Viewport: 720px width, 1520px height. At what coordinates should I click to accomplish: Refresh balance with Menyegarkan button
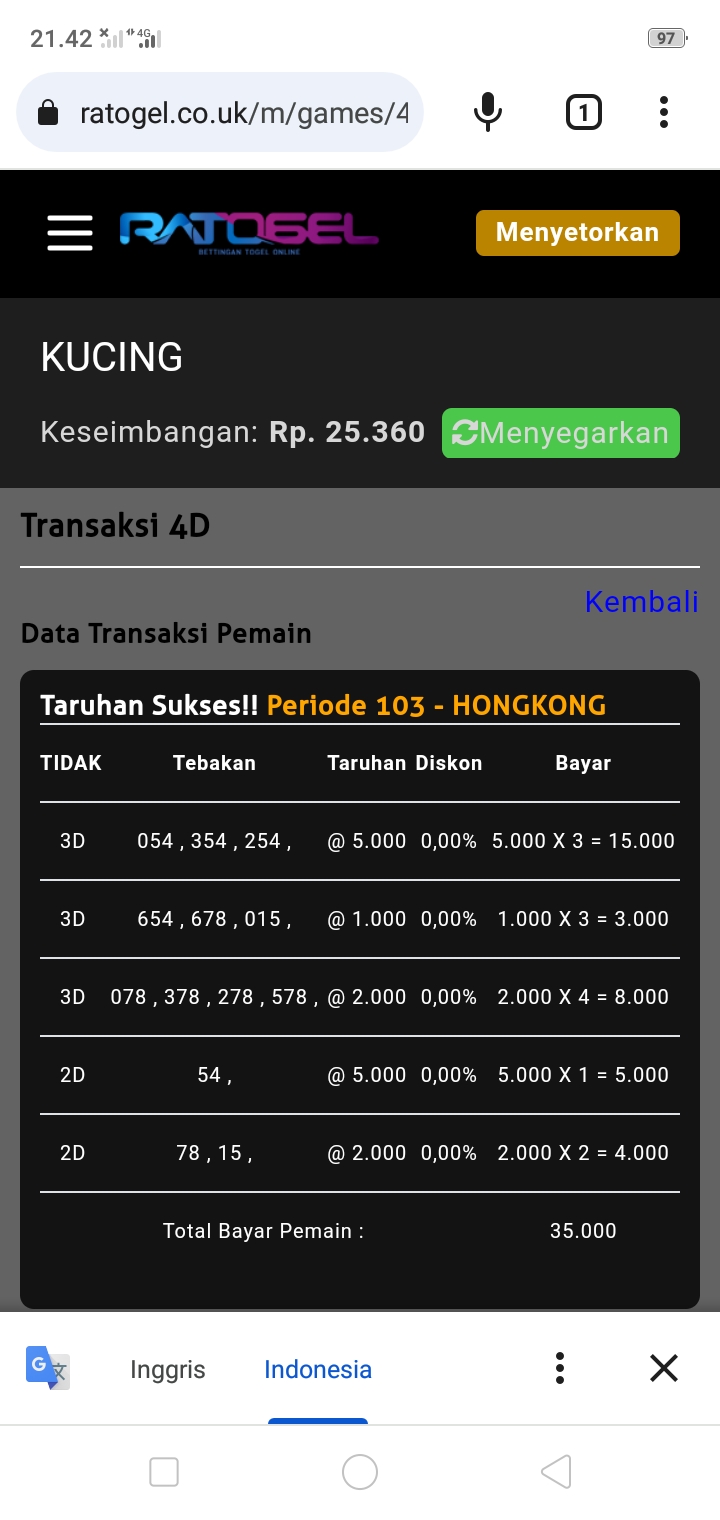click(x=561, y=433)
